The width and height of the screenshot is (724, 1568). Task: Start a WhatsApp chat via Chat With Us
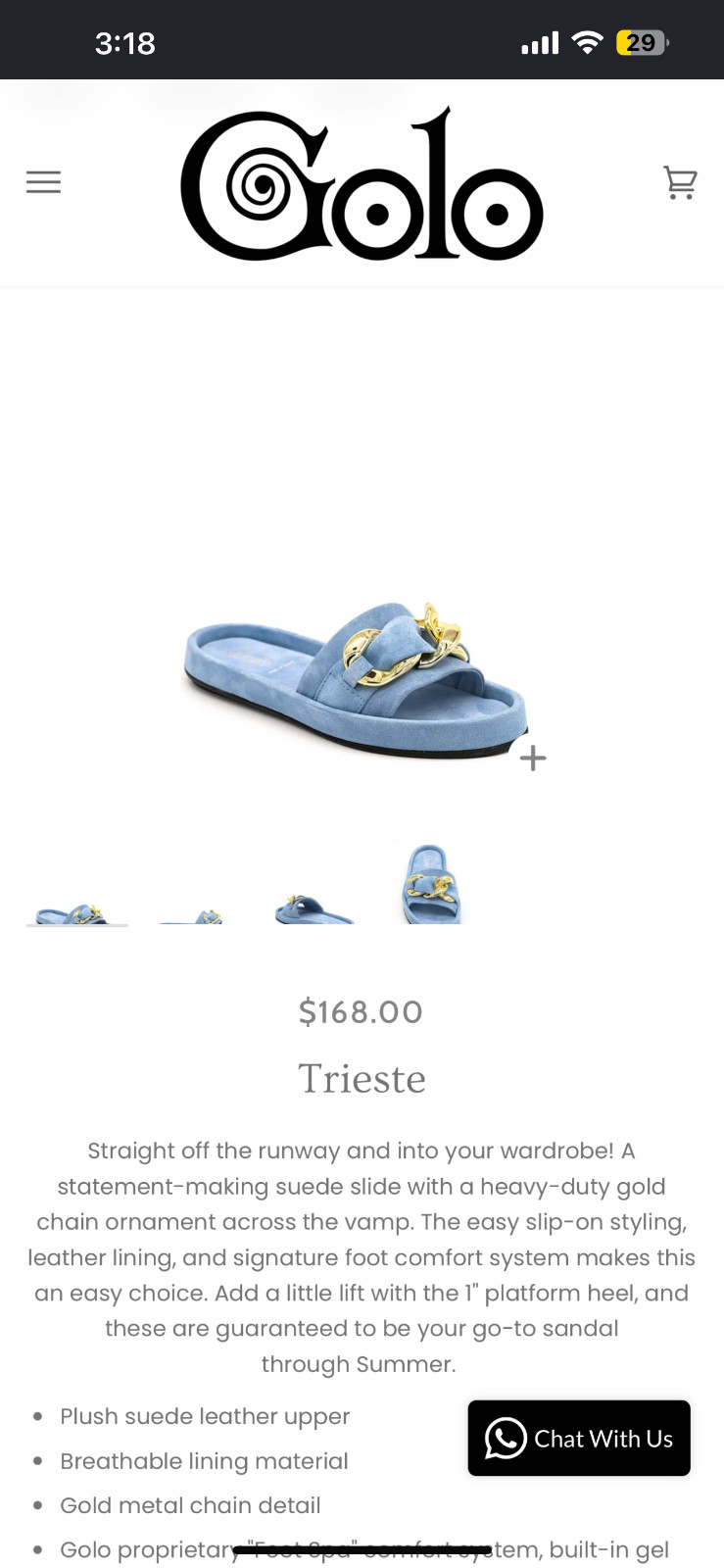(x=579, y=1438)
